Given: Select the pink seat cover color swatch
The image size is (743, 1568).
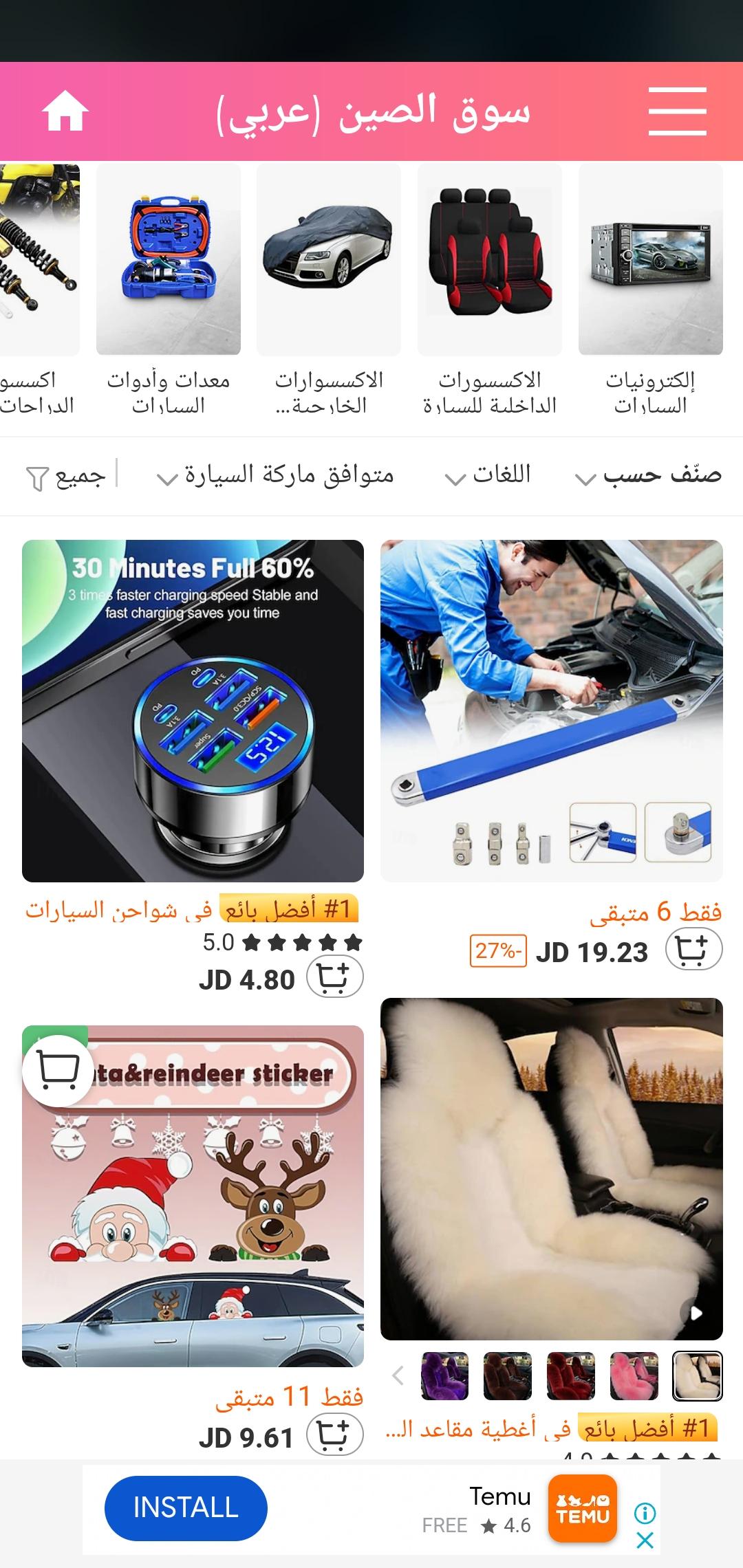Looking at the screenshot, I should [634, 1375].
